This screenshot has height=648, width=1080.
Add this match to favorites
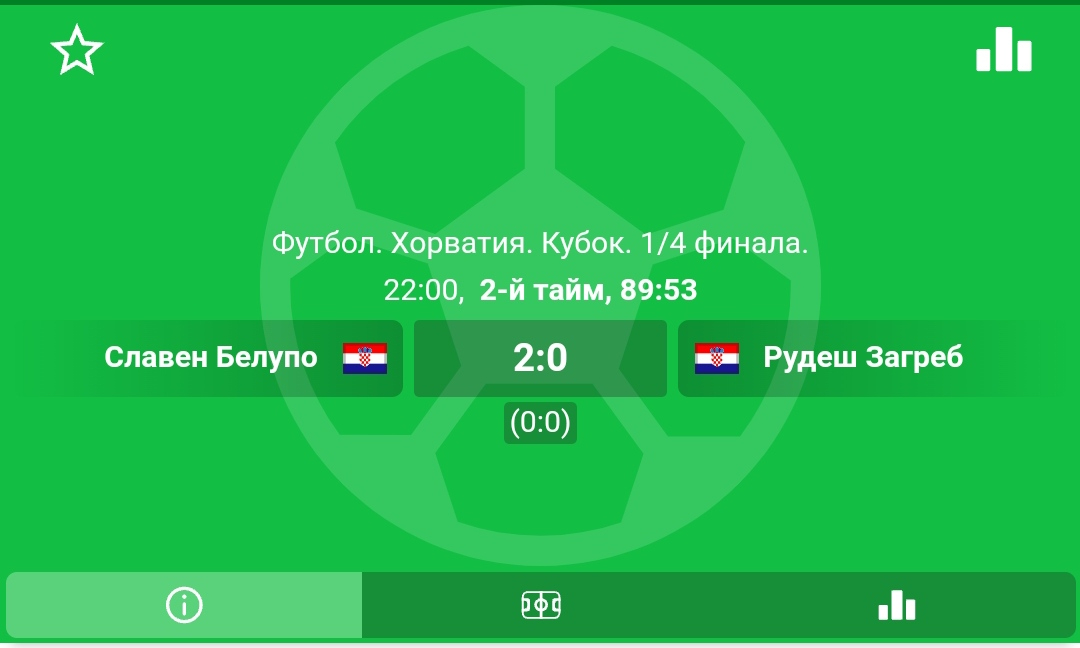click(77, 50)
